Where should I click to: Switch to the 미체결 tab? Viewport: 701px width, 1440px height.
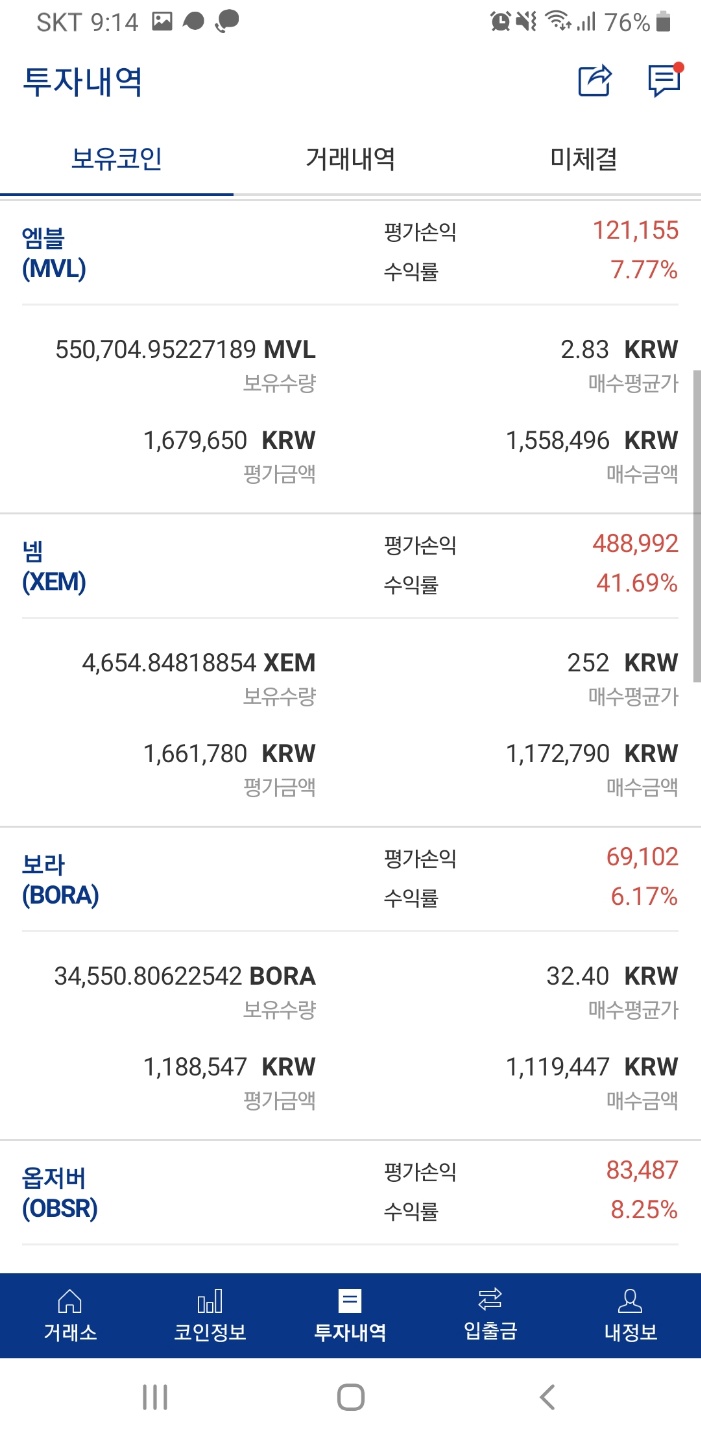(583, 159)
